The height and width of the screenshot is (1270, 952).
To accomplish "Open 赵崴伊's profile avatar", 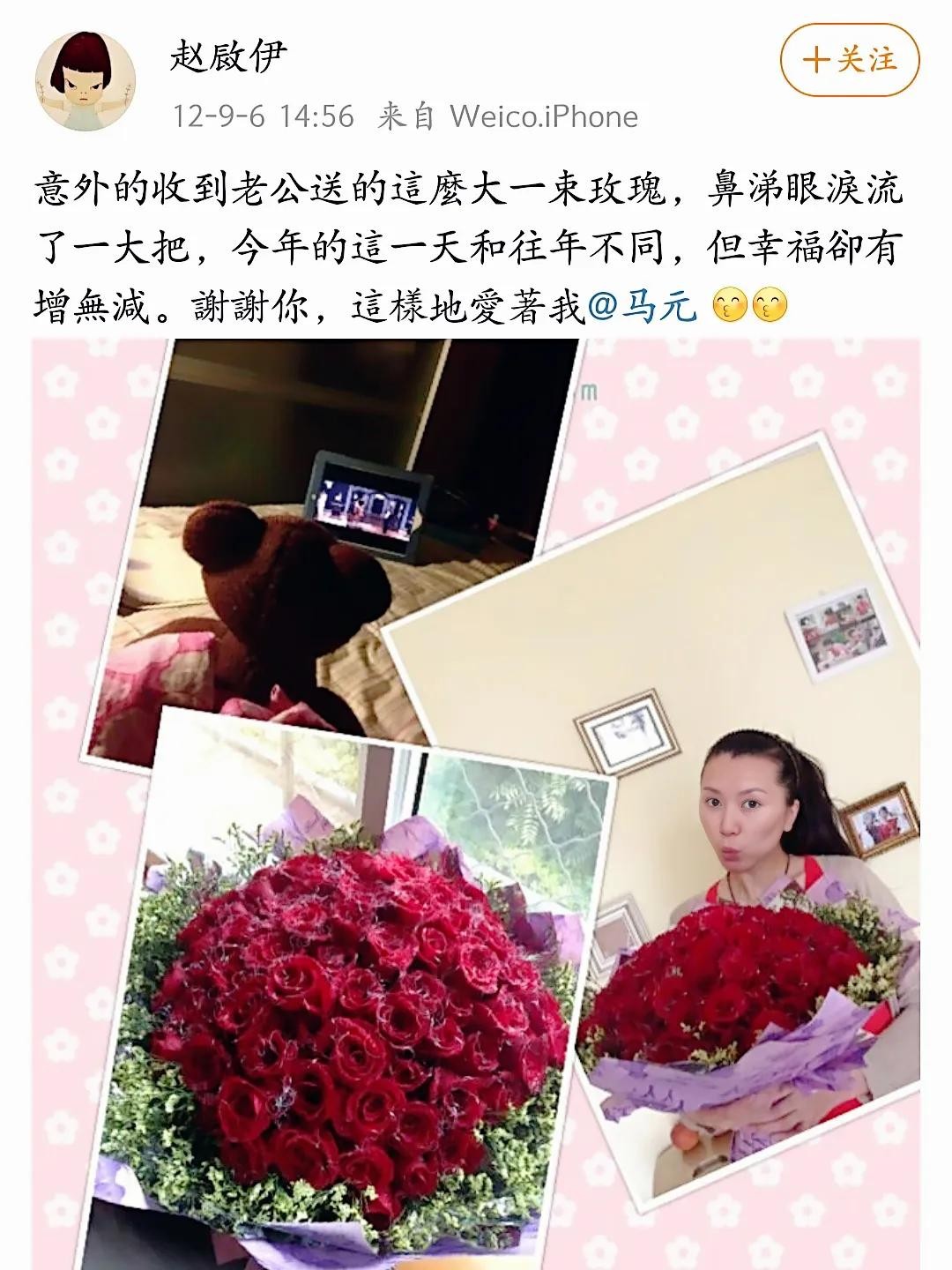I will point(86,84).
